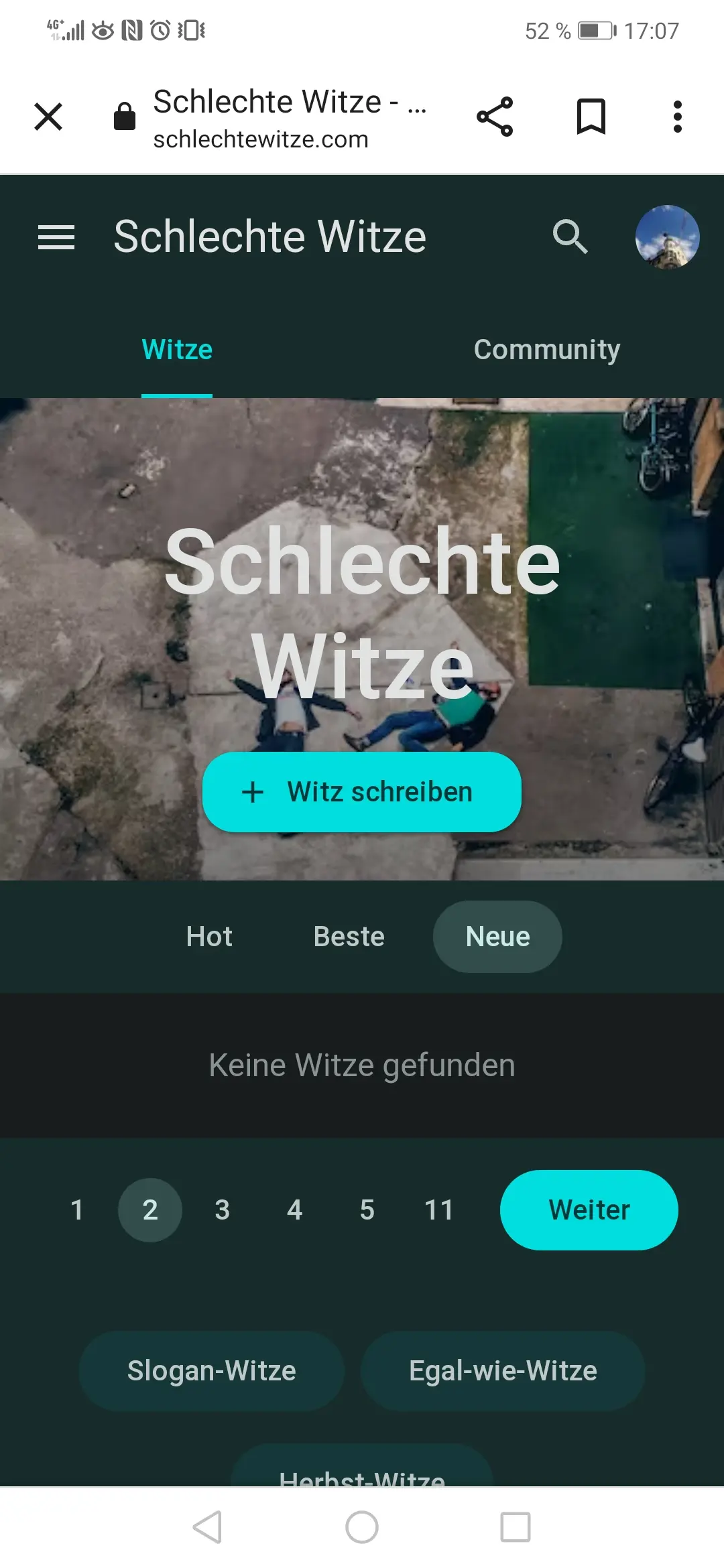
Task: Tap Witz schreiben to write a joke
Action: click(x=361, y=792)
